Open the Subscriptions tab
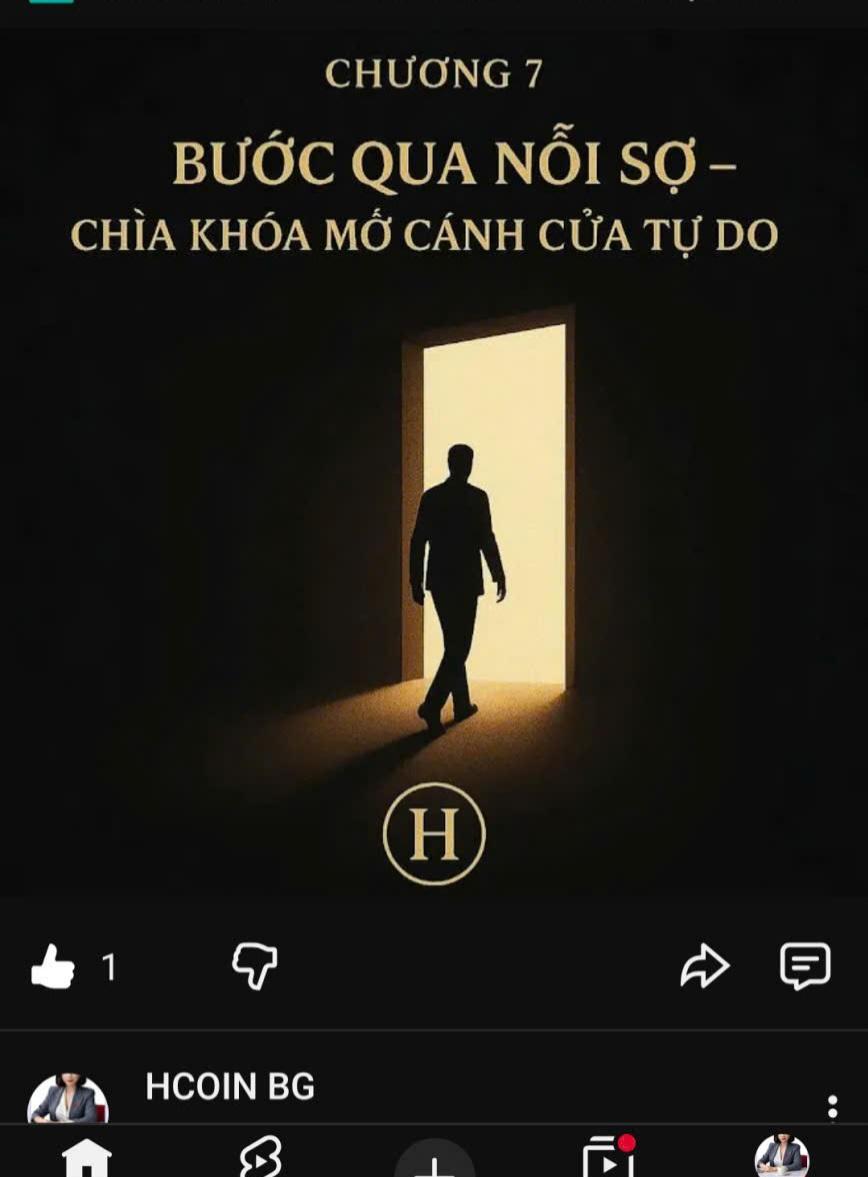Image resolution: width=868 pixels, height=1177 pixels. tap(608, 1158)
